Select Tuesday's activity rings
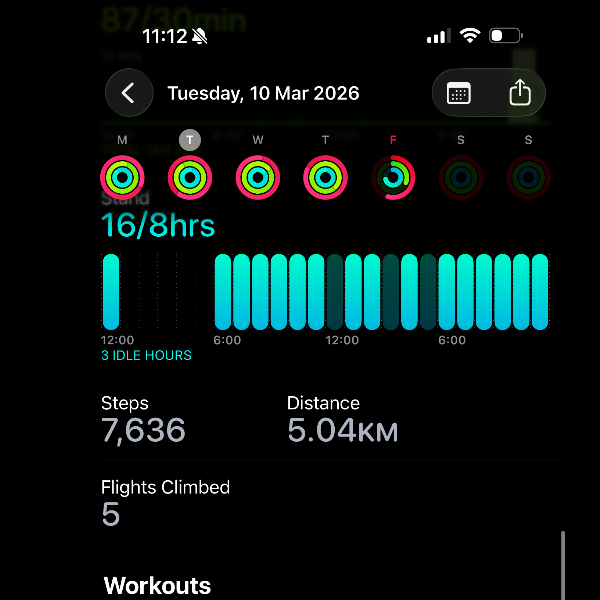 point(189,177)
